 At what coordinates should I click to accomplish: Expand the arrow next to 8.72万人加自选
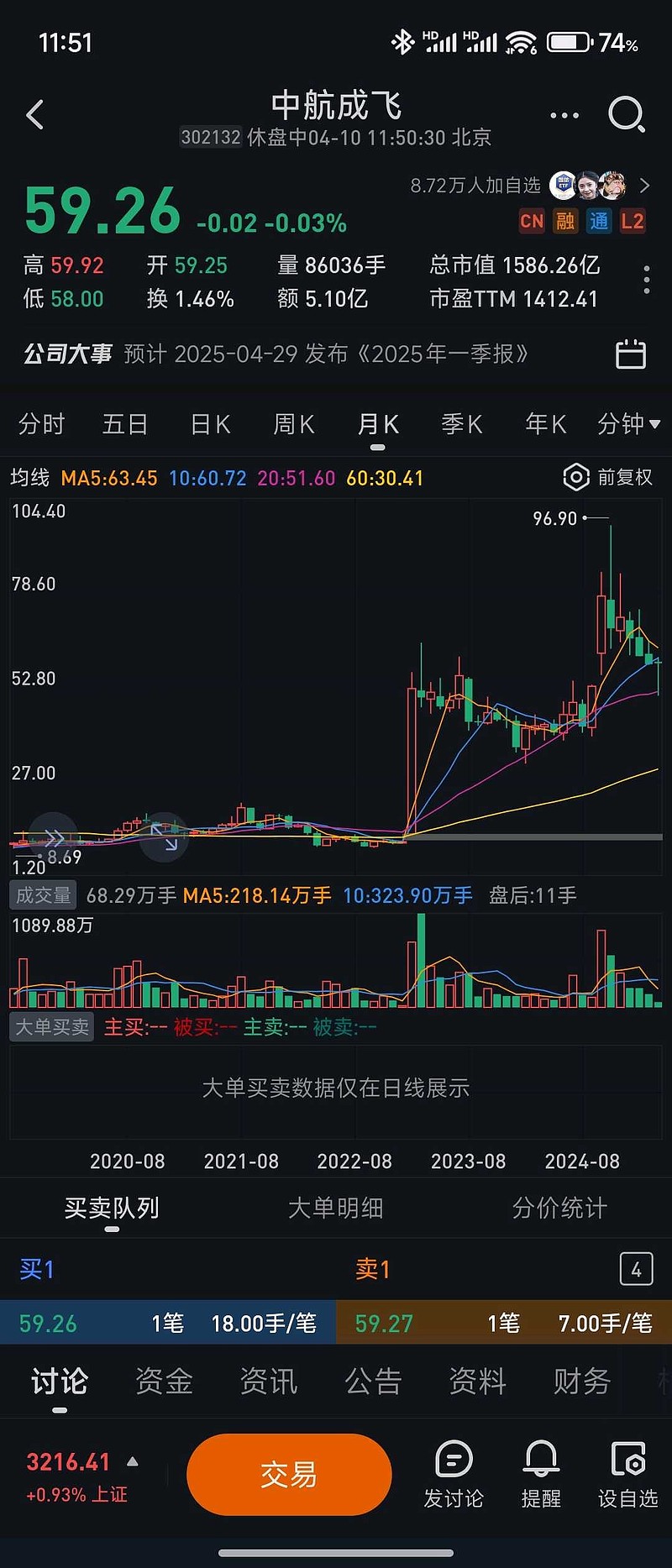tap(645, 186)
